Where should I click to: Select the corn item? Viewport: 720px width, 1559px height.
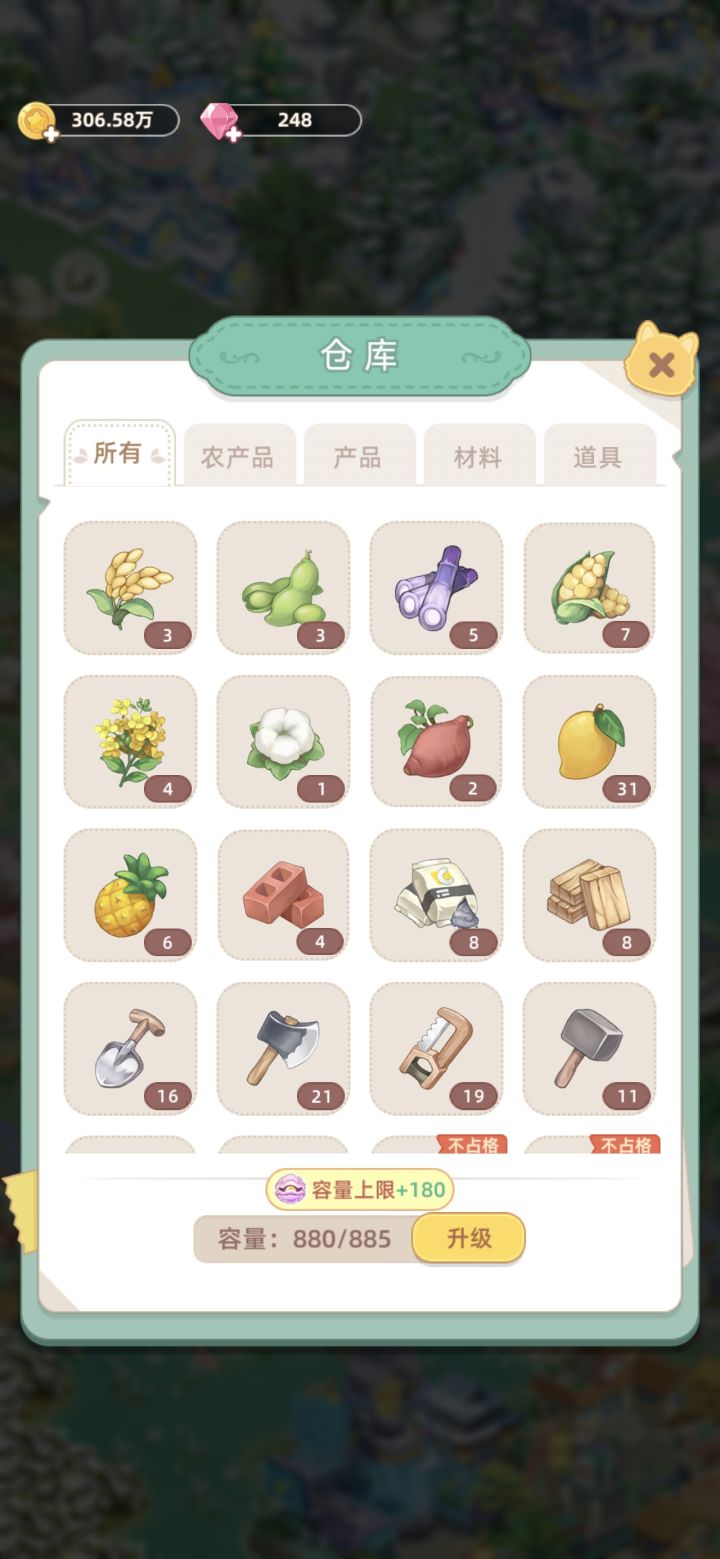589,588
